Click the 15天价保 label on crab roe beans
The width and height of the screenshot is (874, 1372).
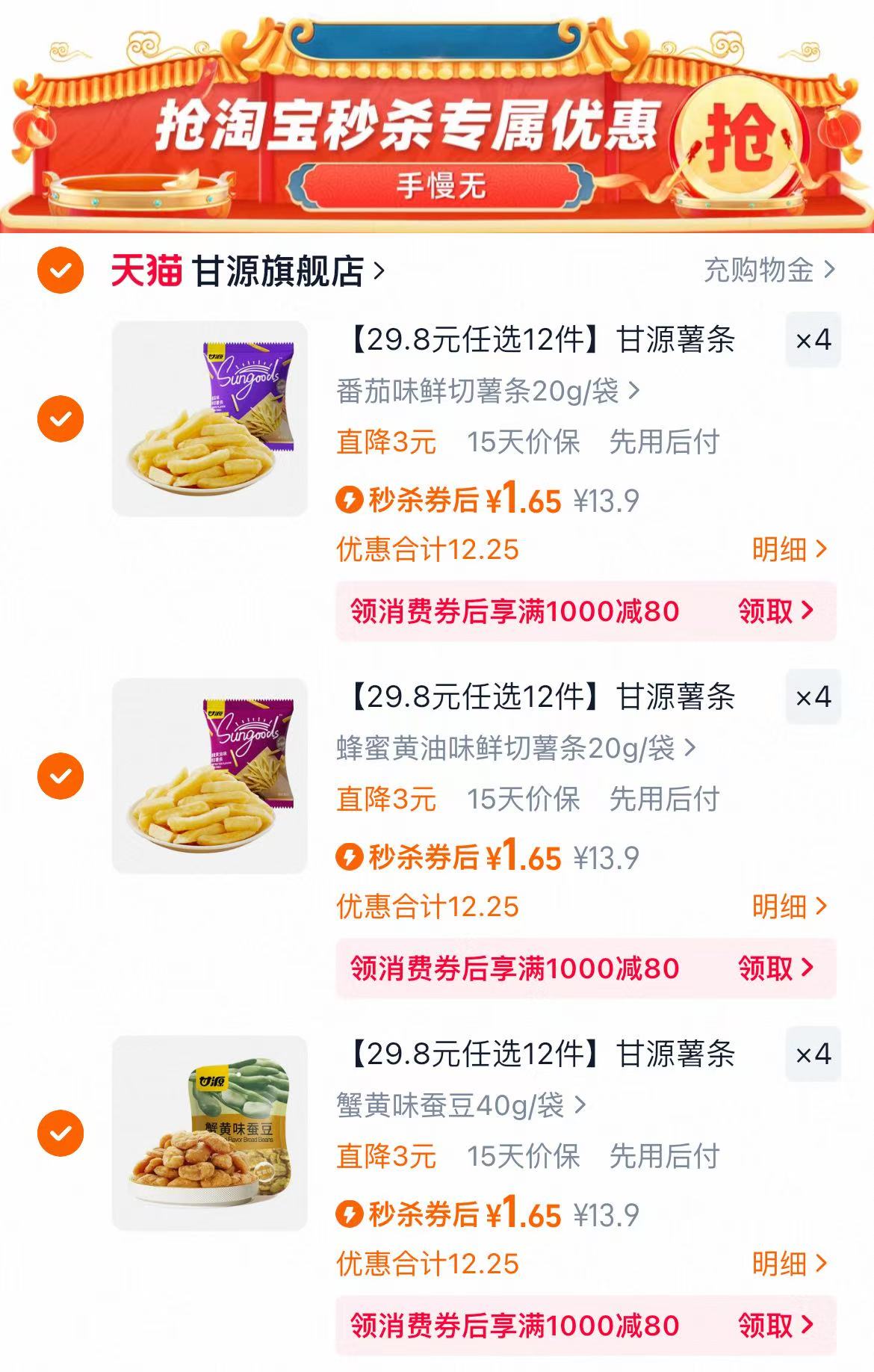pyautogui.click(x=526, y=1158)
